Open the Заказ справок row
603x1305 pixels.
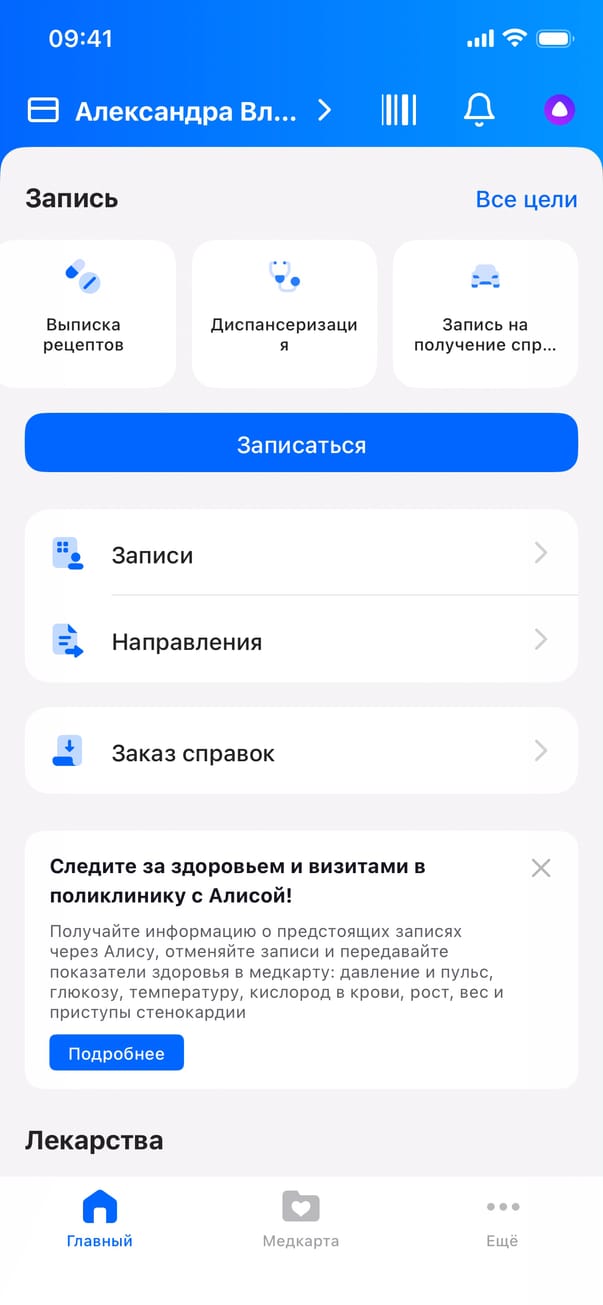click(x=301, y=752)
